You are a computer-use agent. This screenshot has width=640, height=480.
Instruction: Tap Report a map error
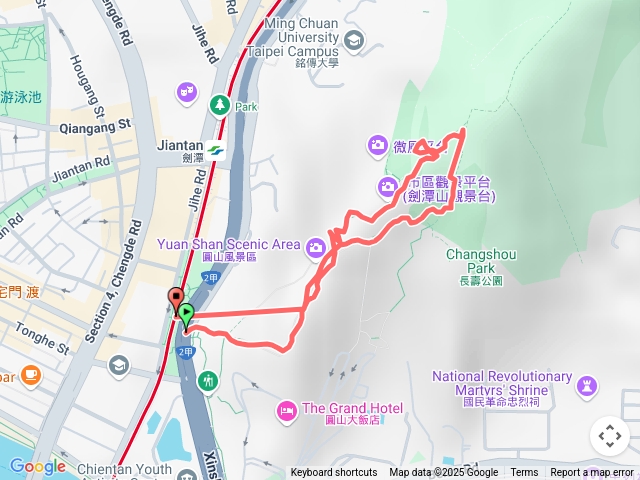click(592, 473)
